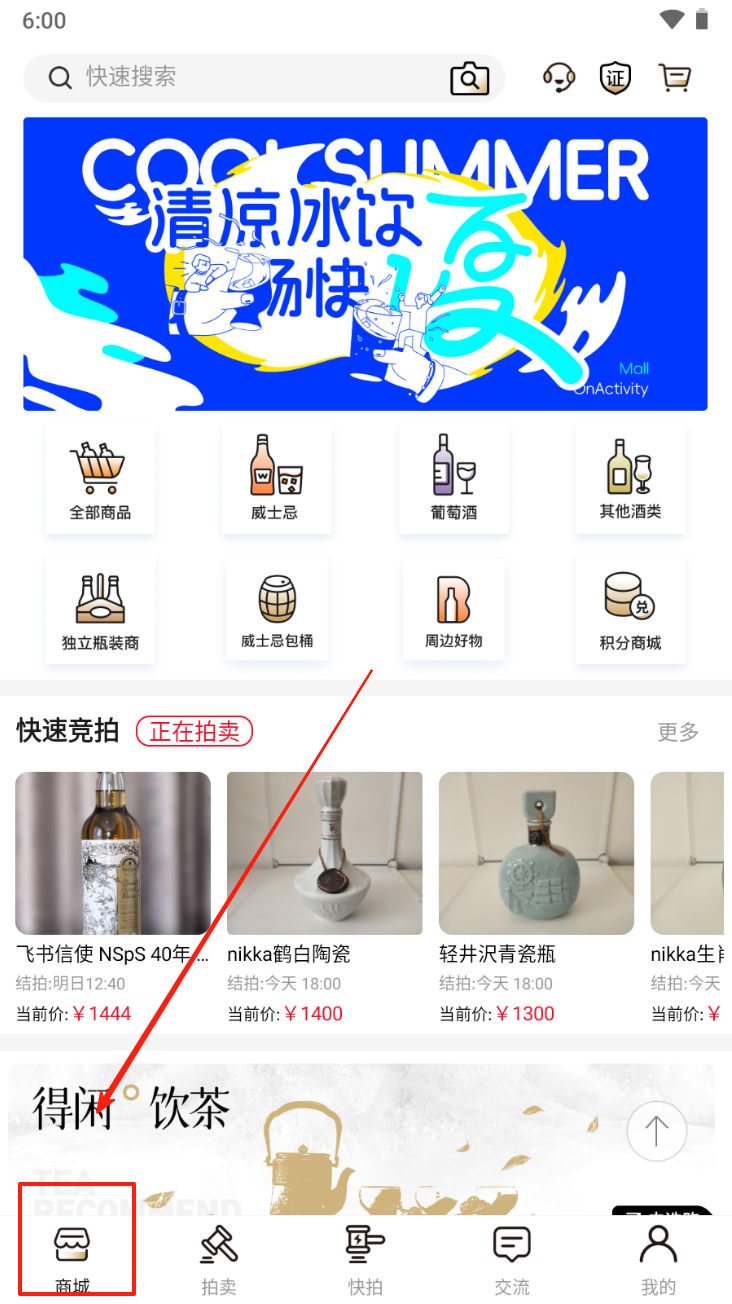
Task: Tap 更多 for more auctions
Action: (x=678, y=732)
